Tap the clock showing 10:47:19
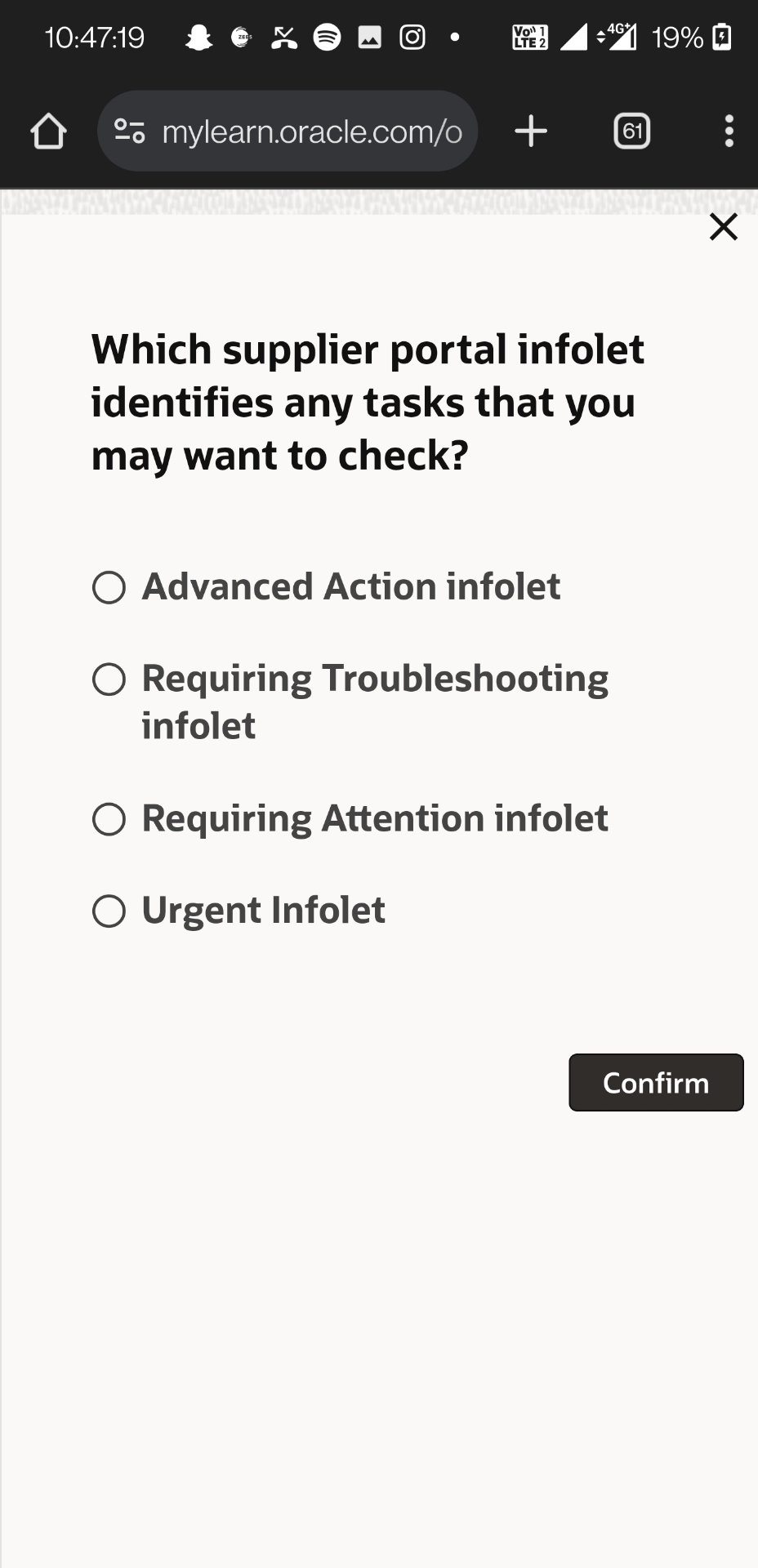758x1568 pixels. click(94, 37)
